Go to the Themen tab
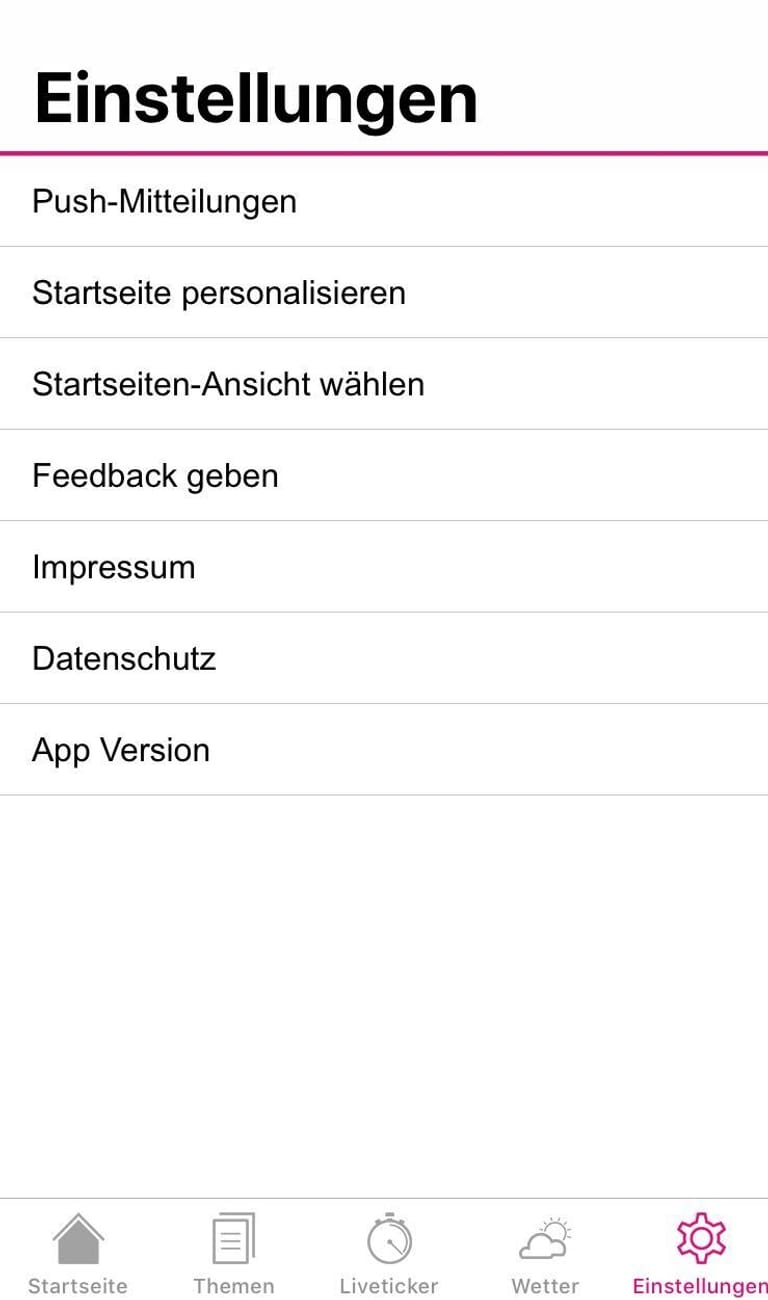Screen dimensions: 768x1300 [x=233, y=1253]
